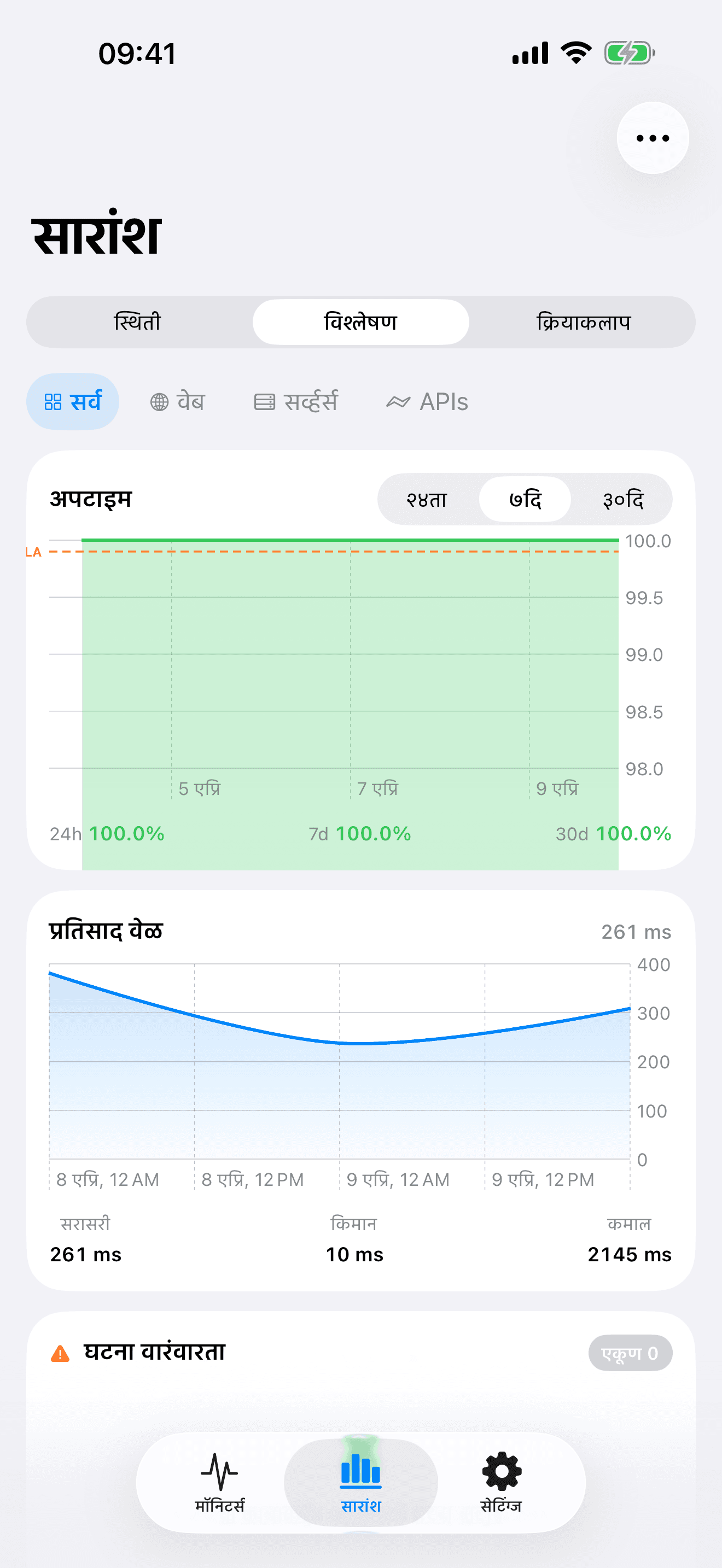
Task: Click the warning icon beside घटना वारंवारता
Action: point(61,1353)
